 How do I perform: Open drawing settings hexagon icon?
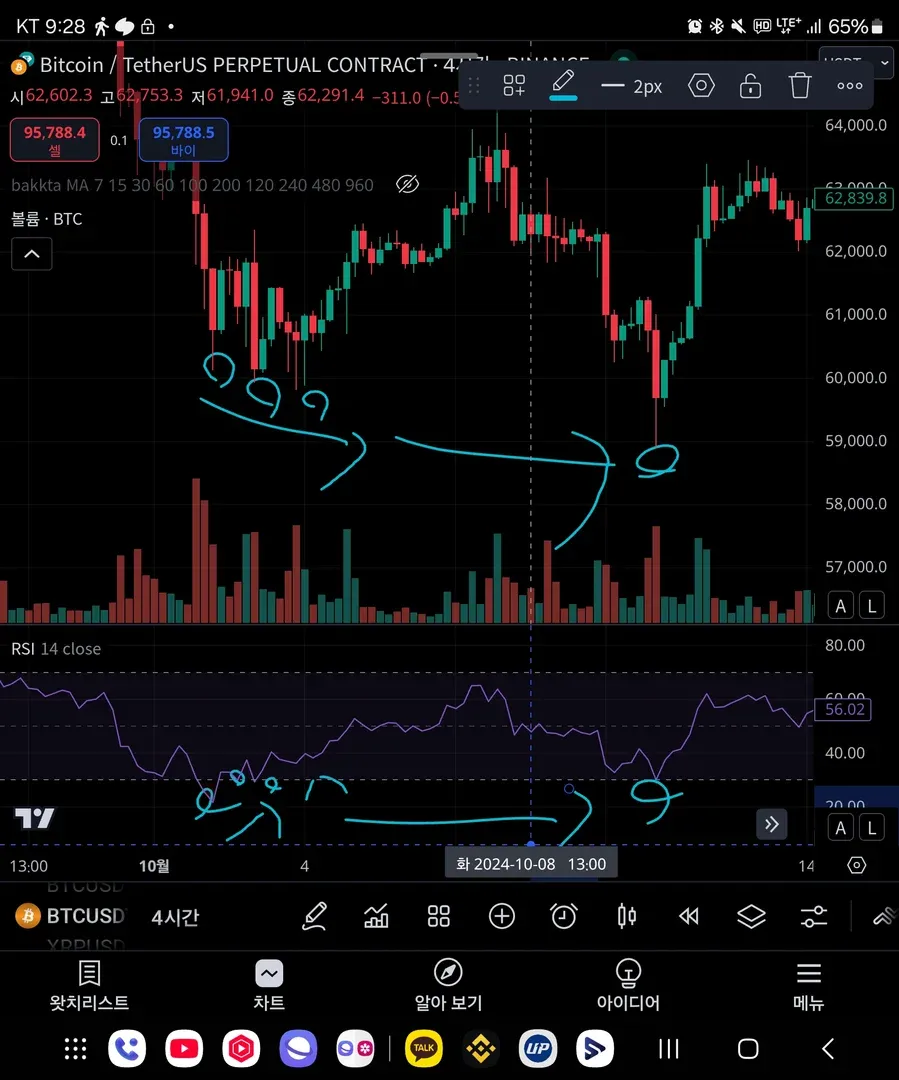coord(702,86)
